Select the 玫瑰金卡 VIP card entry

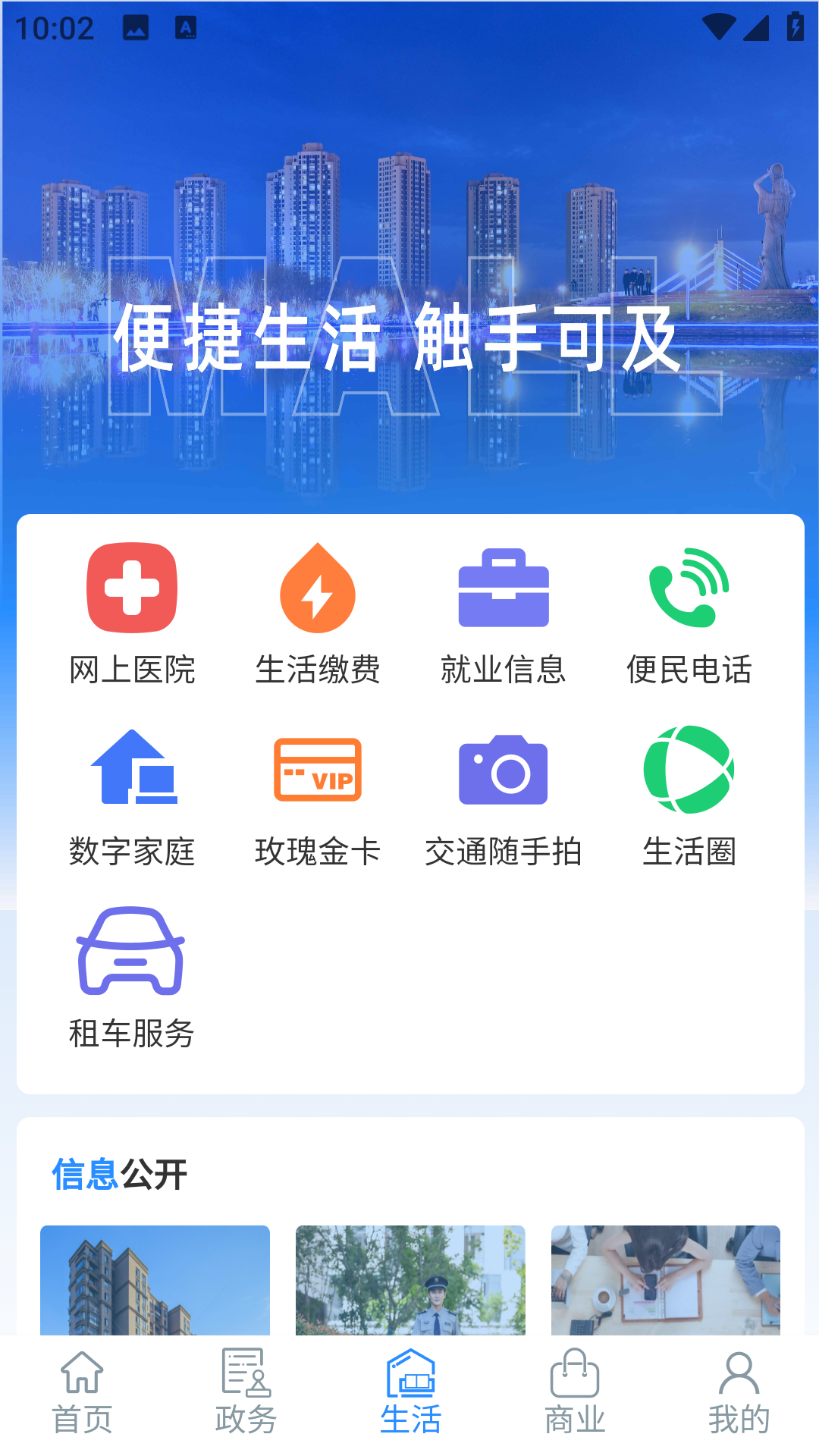[x=318, y=796]
